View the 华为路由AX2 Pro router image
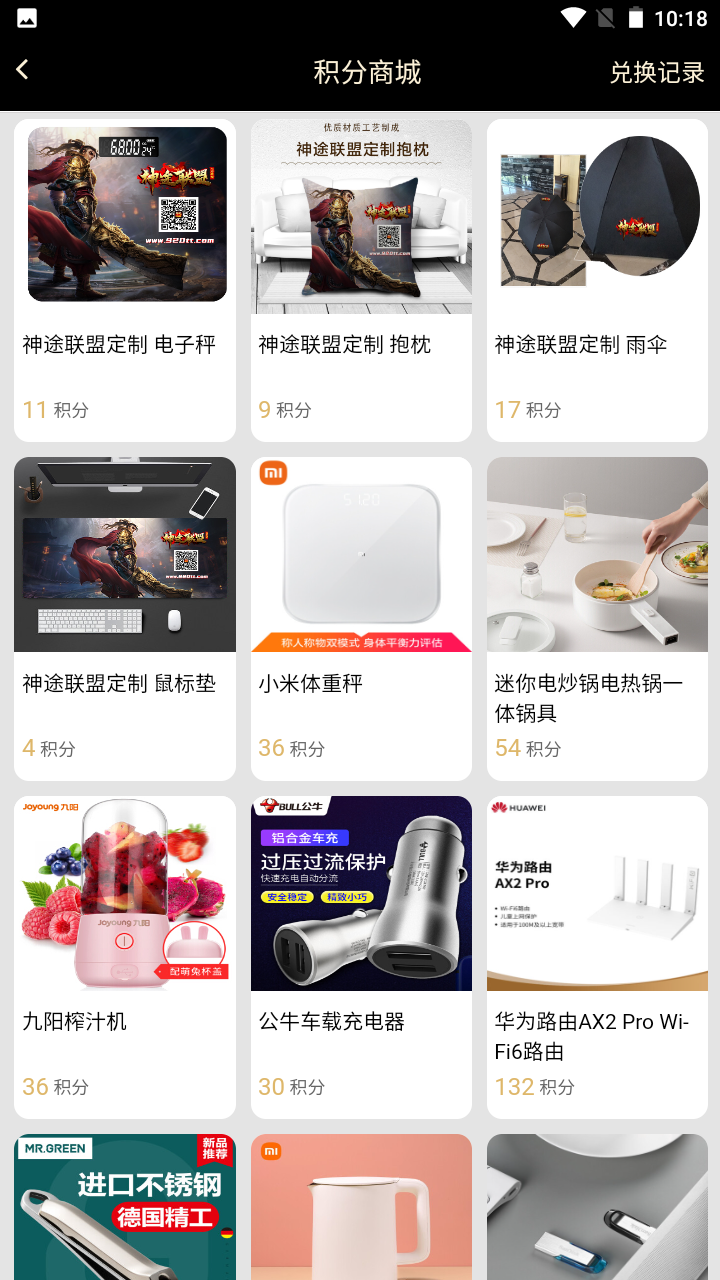The image size is (720, 1280). coord(596,893)
